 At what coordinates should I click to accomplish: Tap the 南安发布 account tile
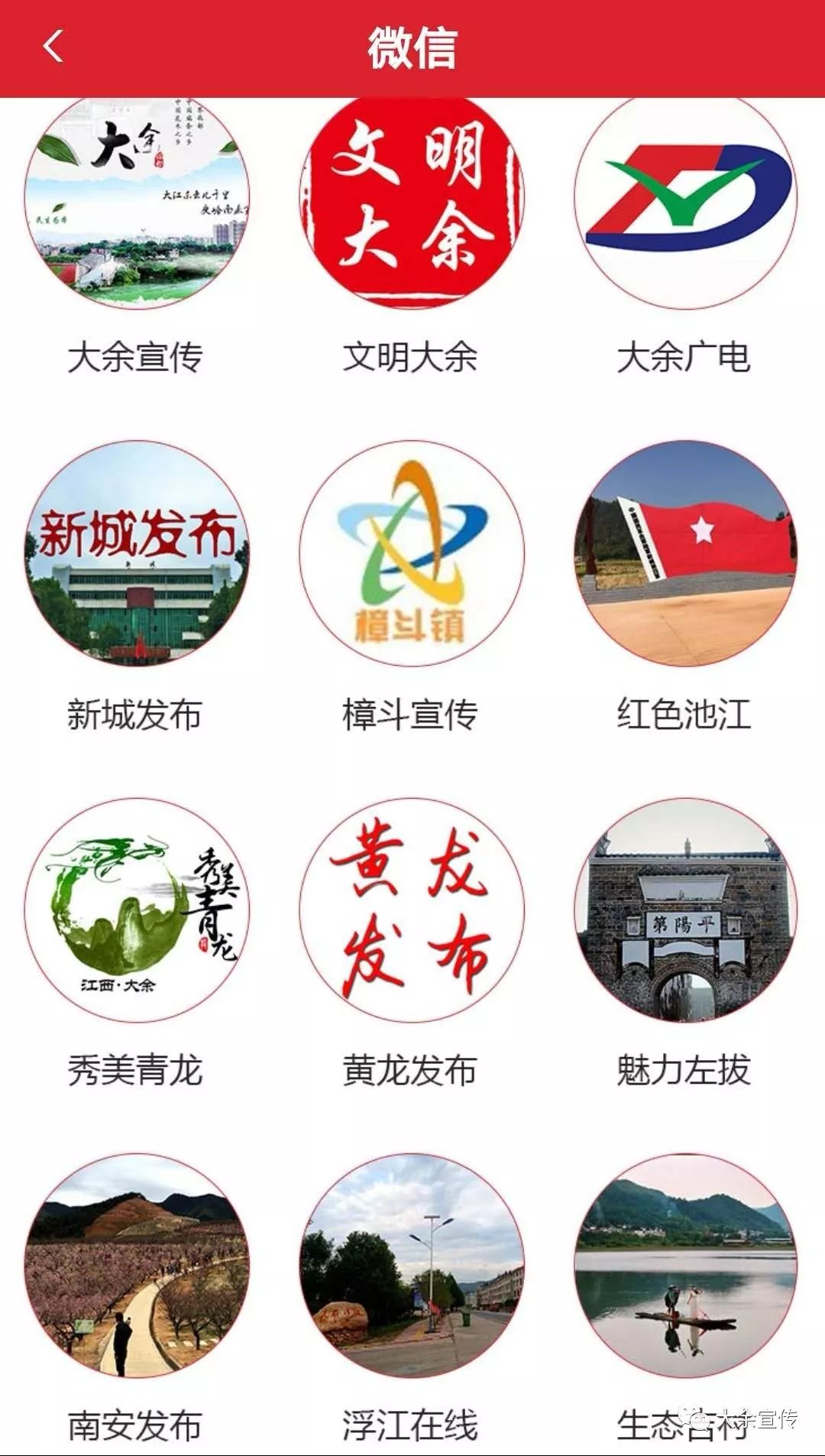(136, 1266)
